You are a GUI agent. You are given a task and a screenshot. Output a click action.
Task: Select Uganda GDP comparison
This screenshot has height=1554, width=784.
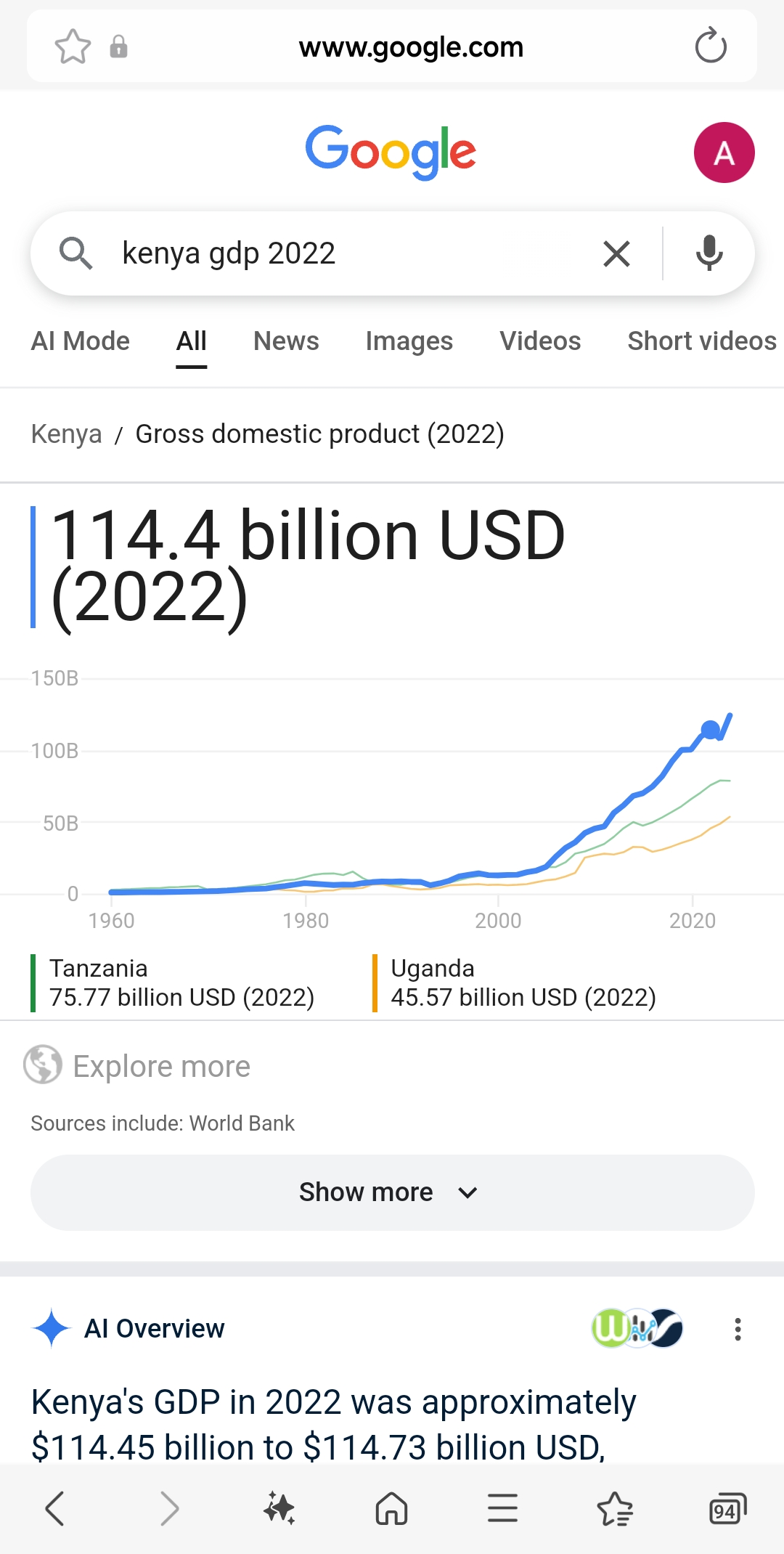[523, 983]
